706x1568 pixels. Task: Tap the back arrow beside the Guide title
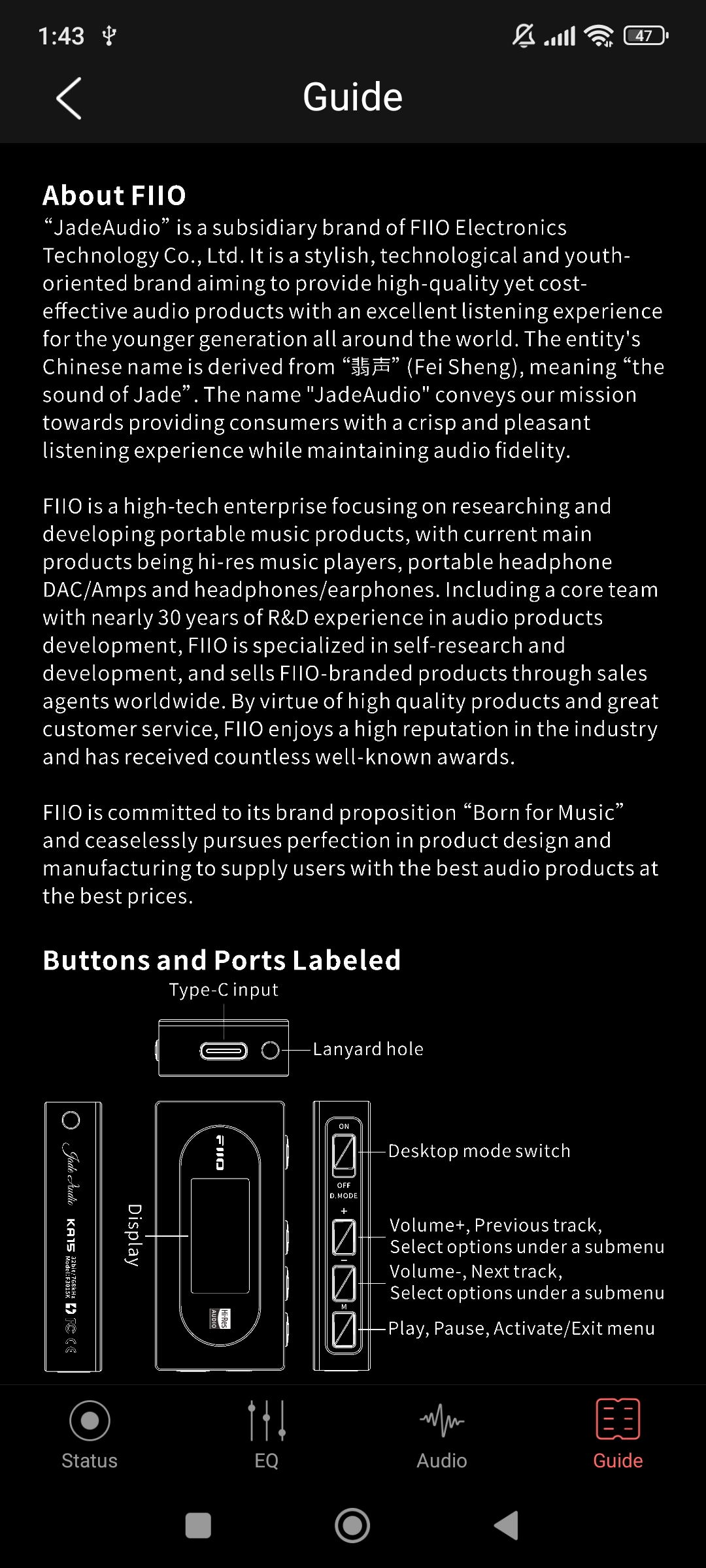click(69, 97)
